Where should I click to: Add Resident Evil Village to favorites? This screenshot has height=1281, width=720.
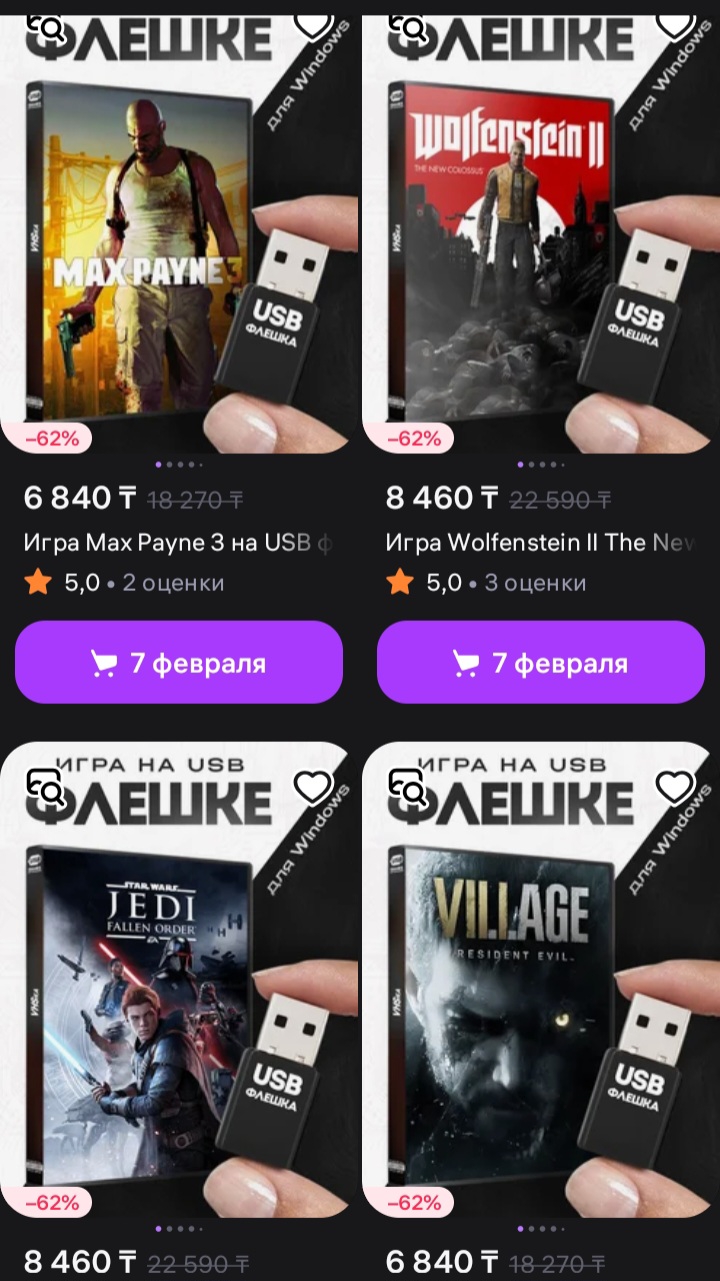[675, 788]
